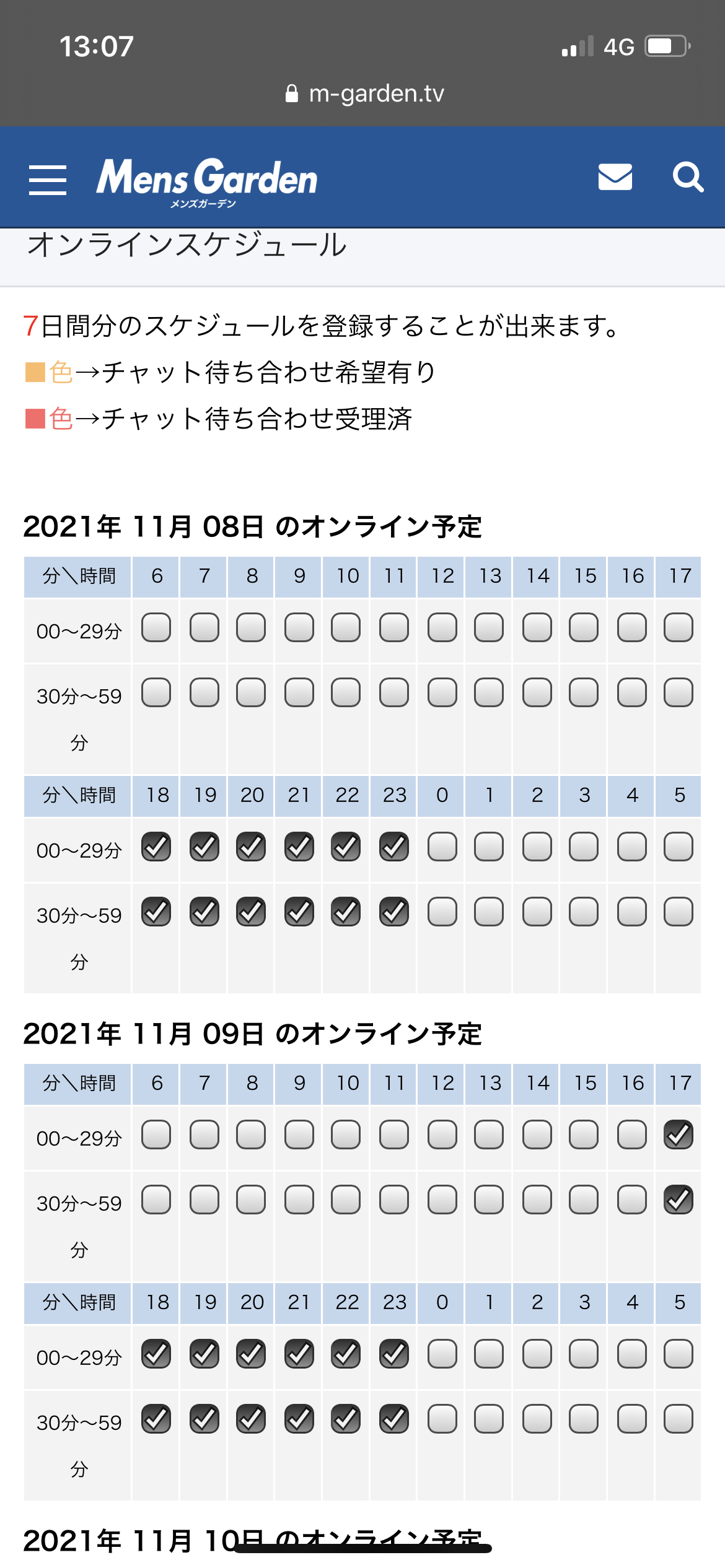Check Nov 08 hour 5, 30~59分
Viewport: 725px width, 1568px height.
(679, 912)
